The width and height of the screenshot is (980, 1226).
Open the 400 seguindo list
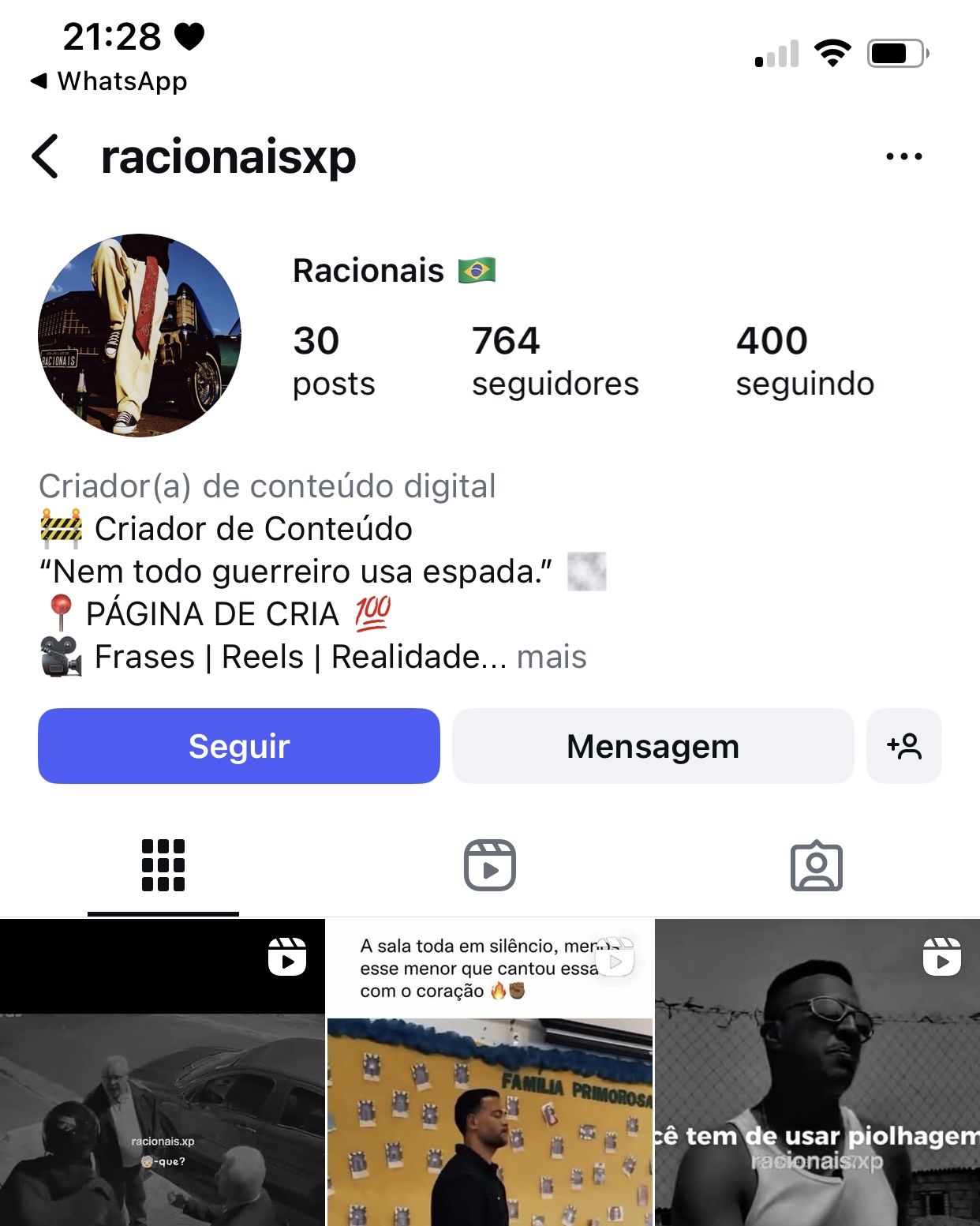804,360
